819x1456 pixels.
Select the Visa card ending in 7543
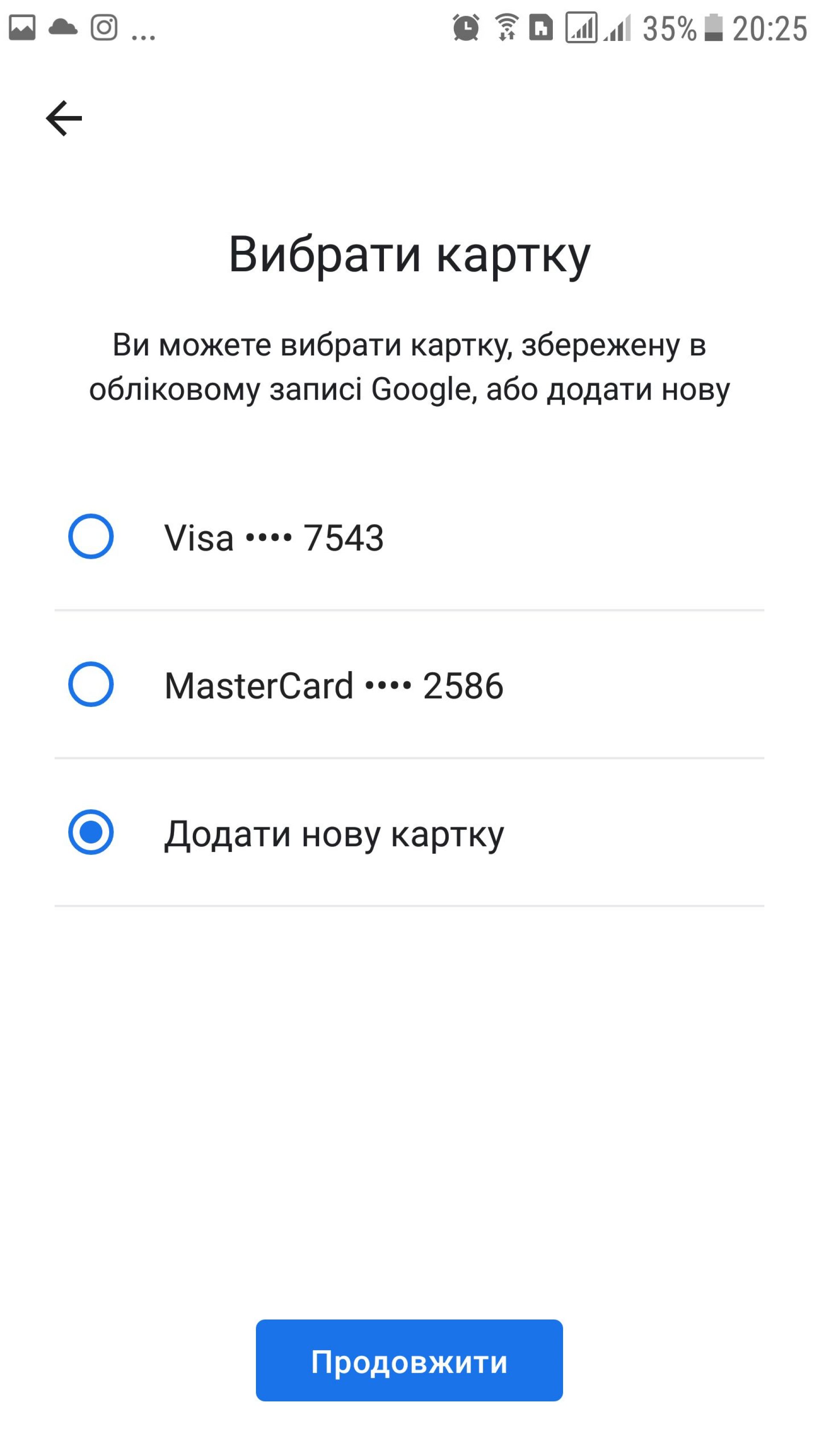coord(91,536)
